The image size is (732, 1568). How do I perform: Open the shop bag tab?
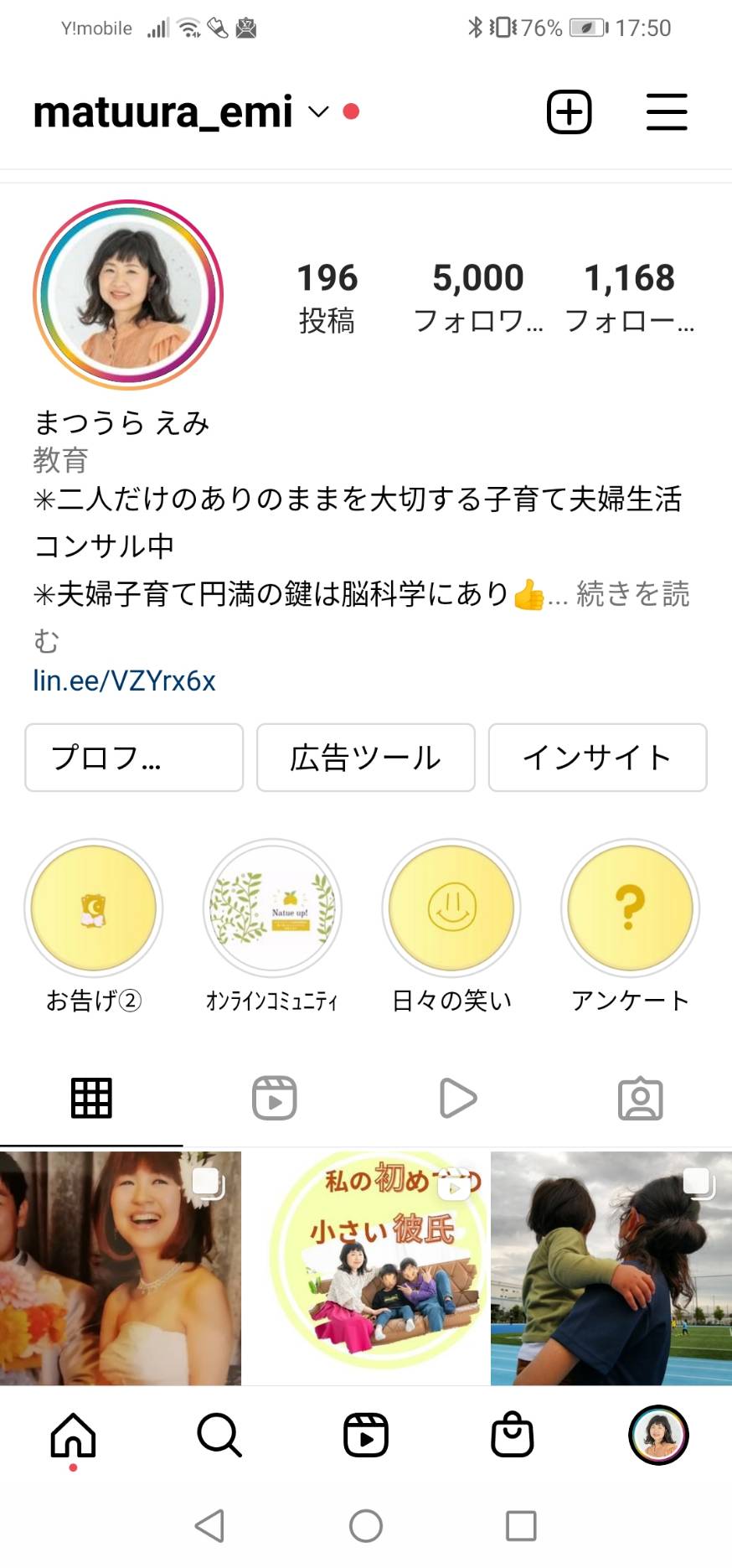click(512, 1434)
